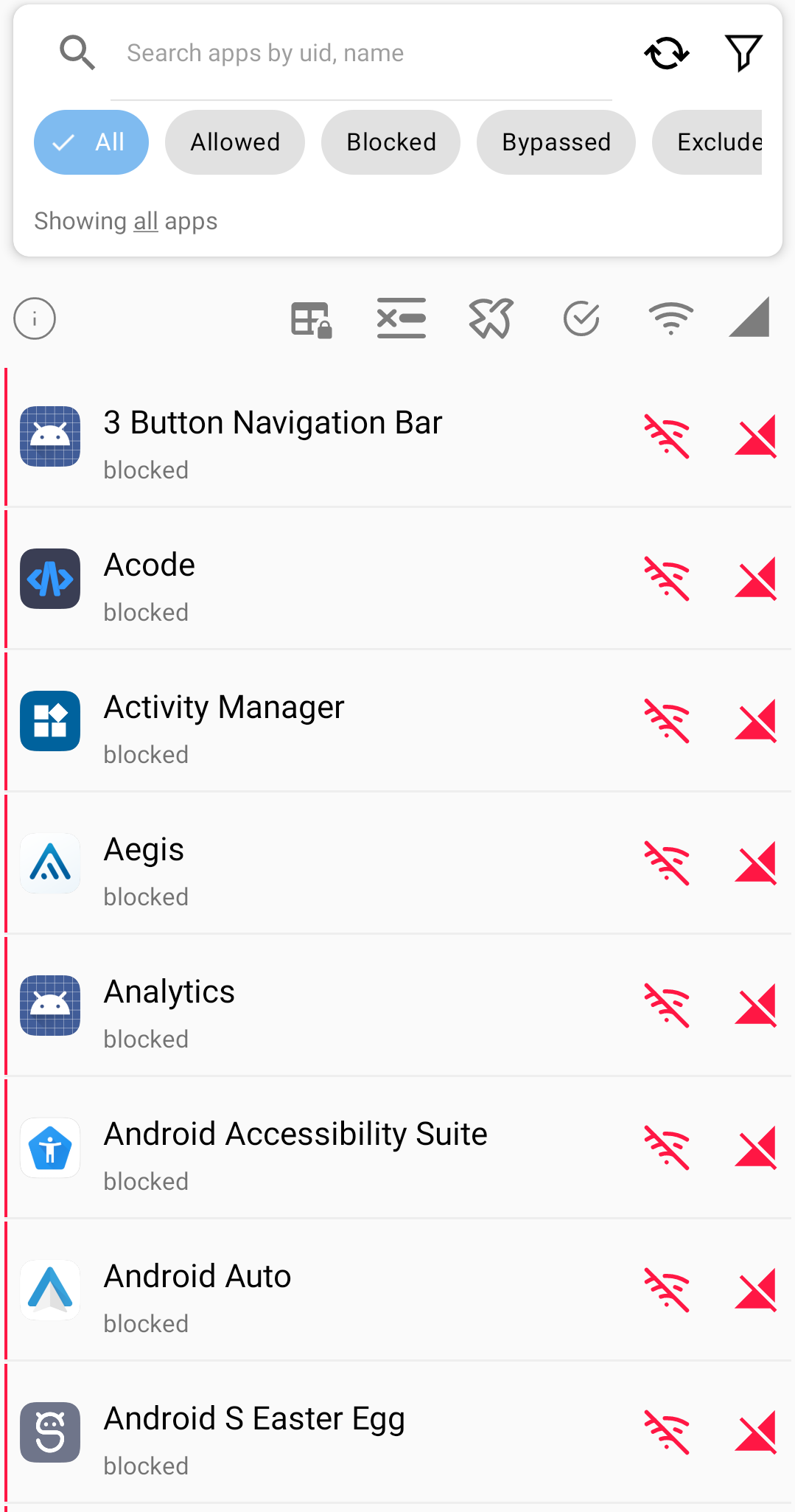Screen dimensions: 795x1512
Task: Open the filter options funnel
Action: [743, 53]
